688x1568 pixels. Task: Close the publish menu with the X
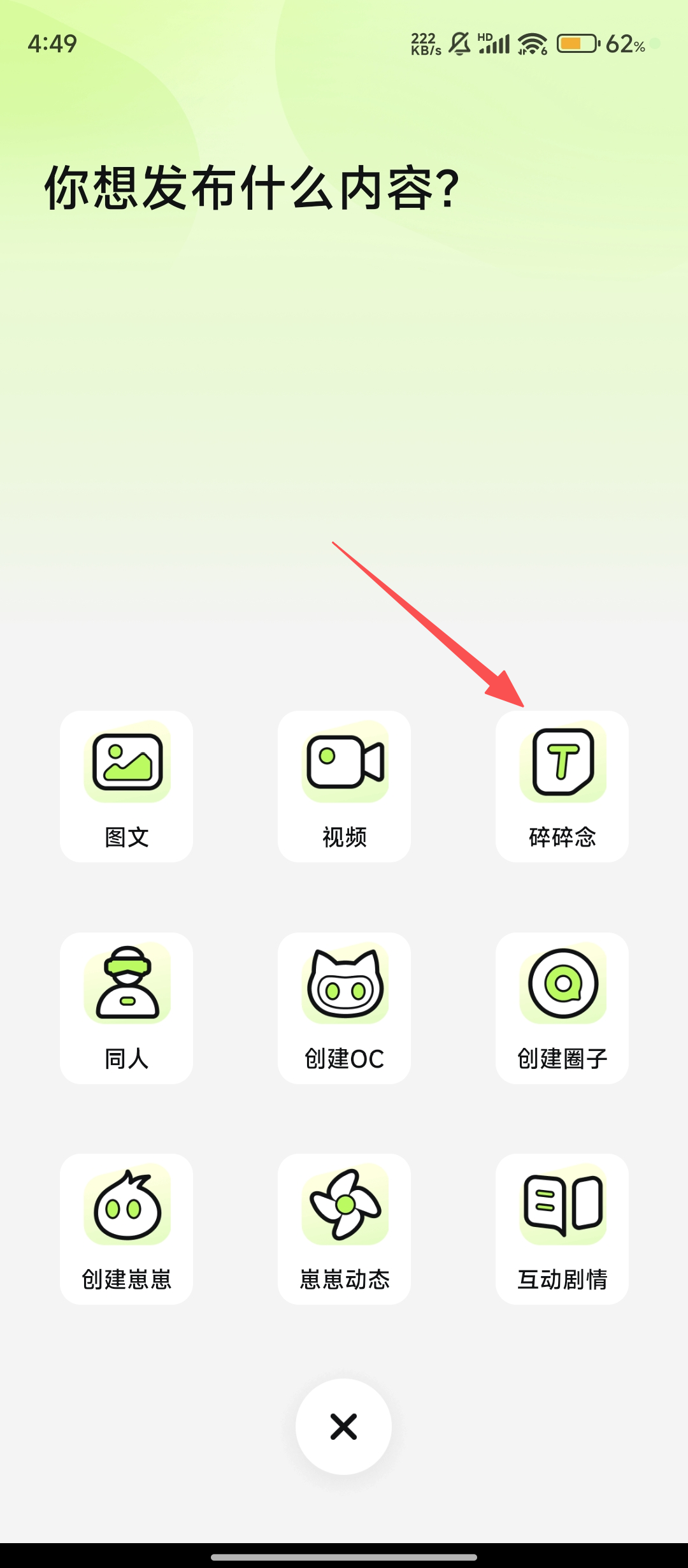point(343,1426)
